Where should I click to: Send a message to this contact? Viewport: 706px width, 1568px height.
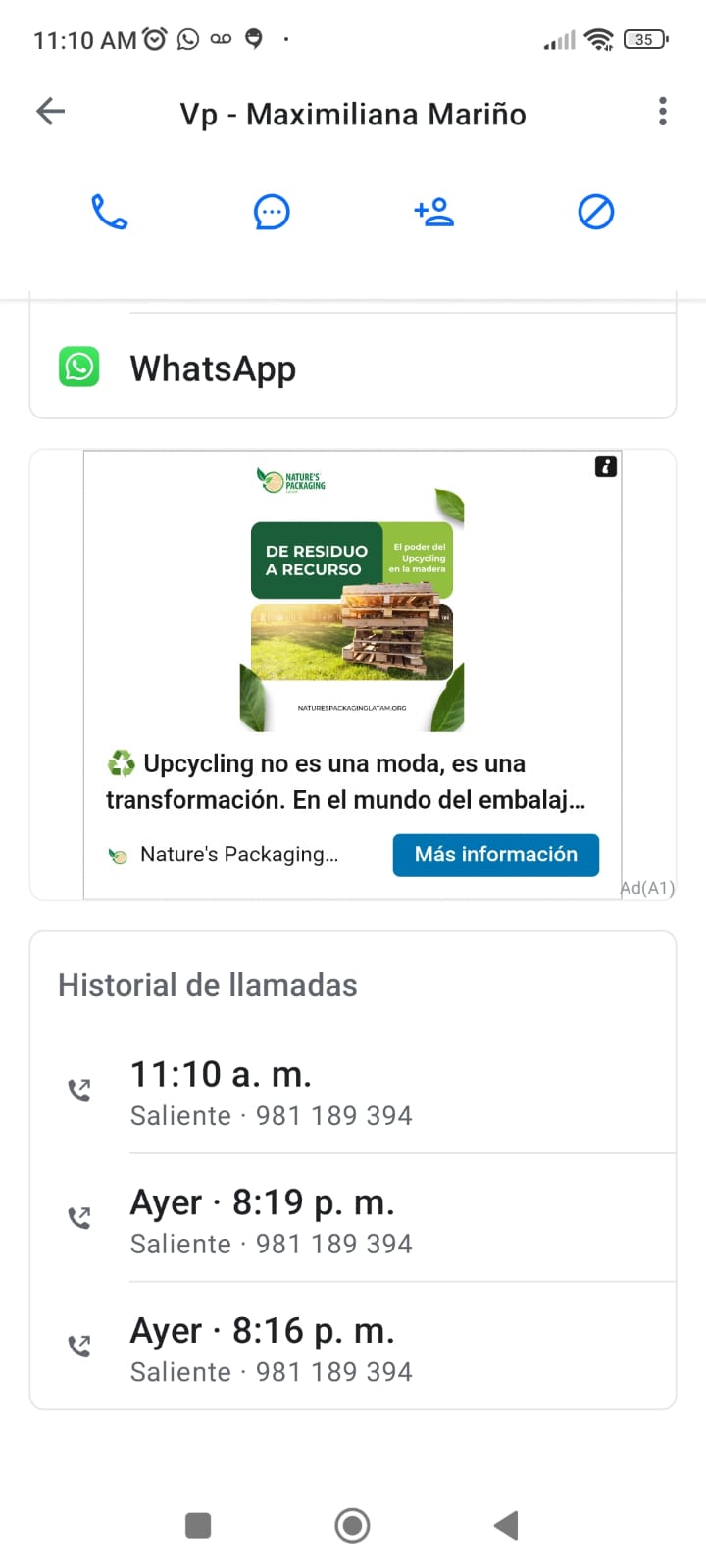click(x=272, y=212)
